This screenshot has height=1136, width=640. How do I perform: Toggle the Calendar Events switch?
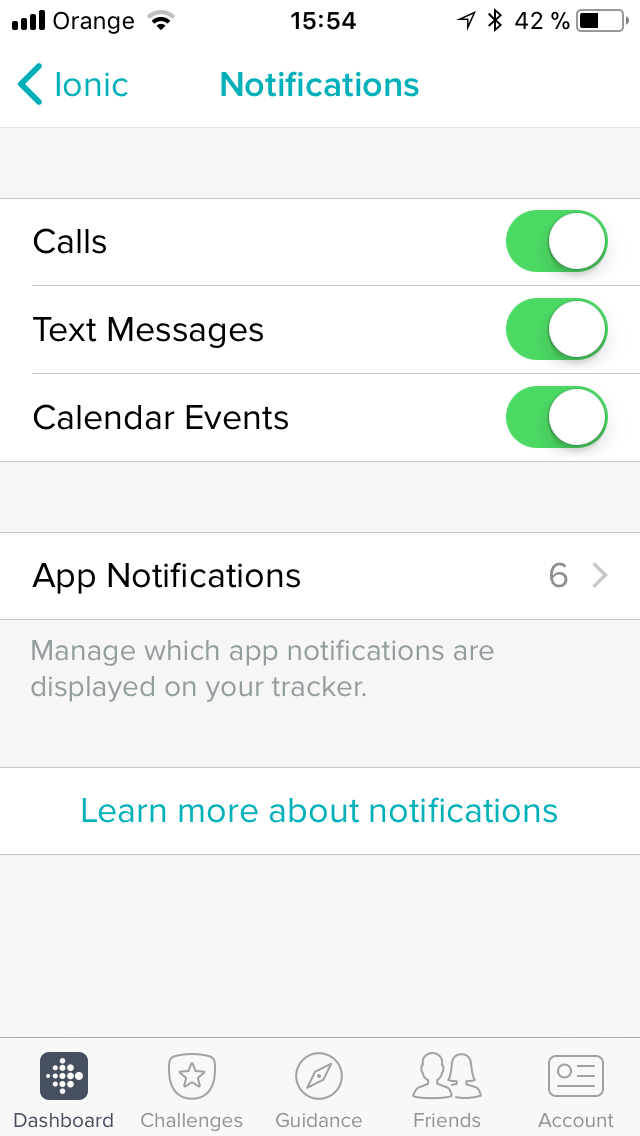557,417
